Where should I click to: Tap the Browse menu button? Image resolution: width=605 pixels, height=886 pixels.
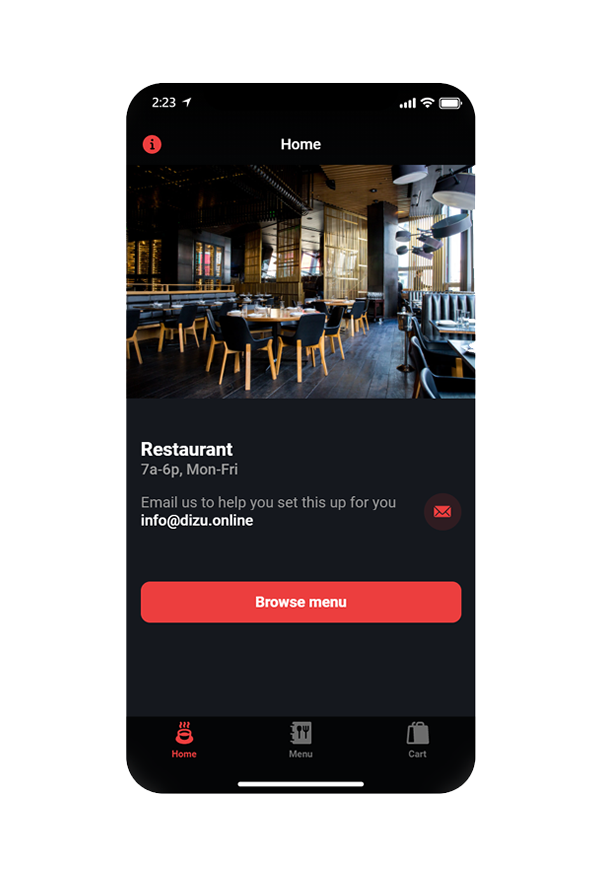[301, 602]
